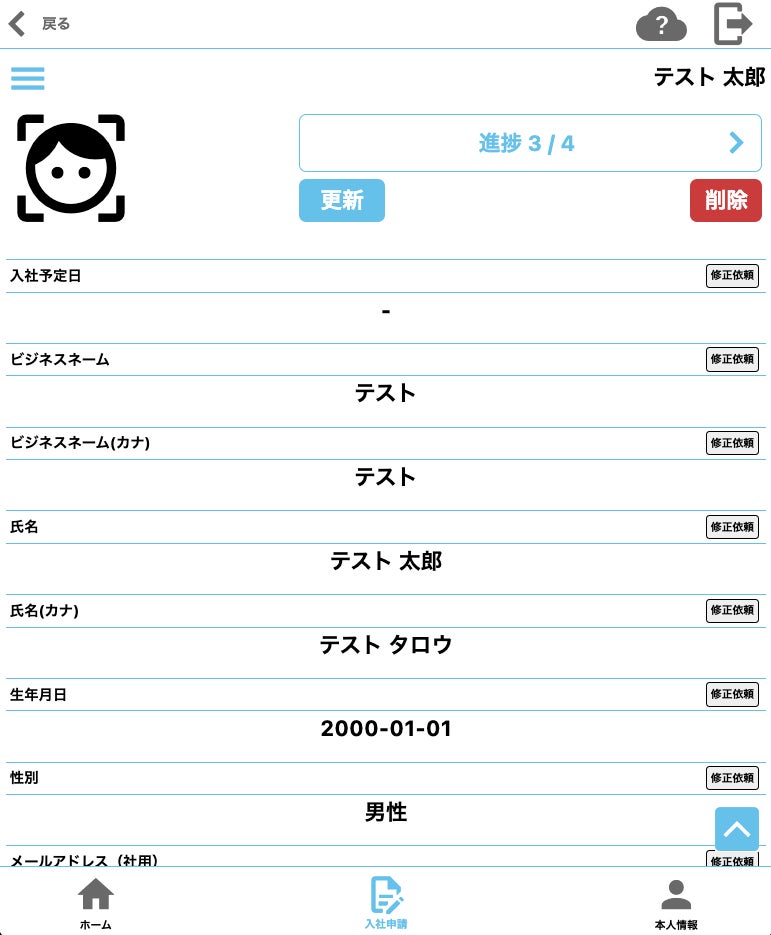The image size is (771, 935).
Task: Request correction for ビジネスネーム
Action: tap(732, 360)
